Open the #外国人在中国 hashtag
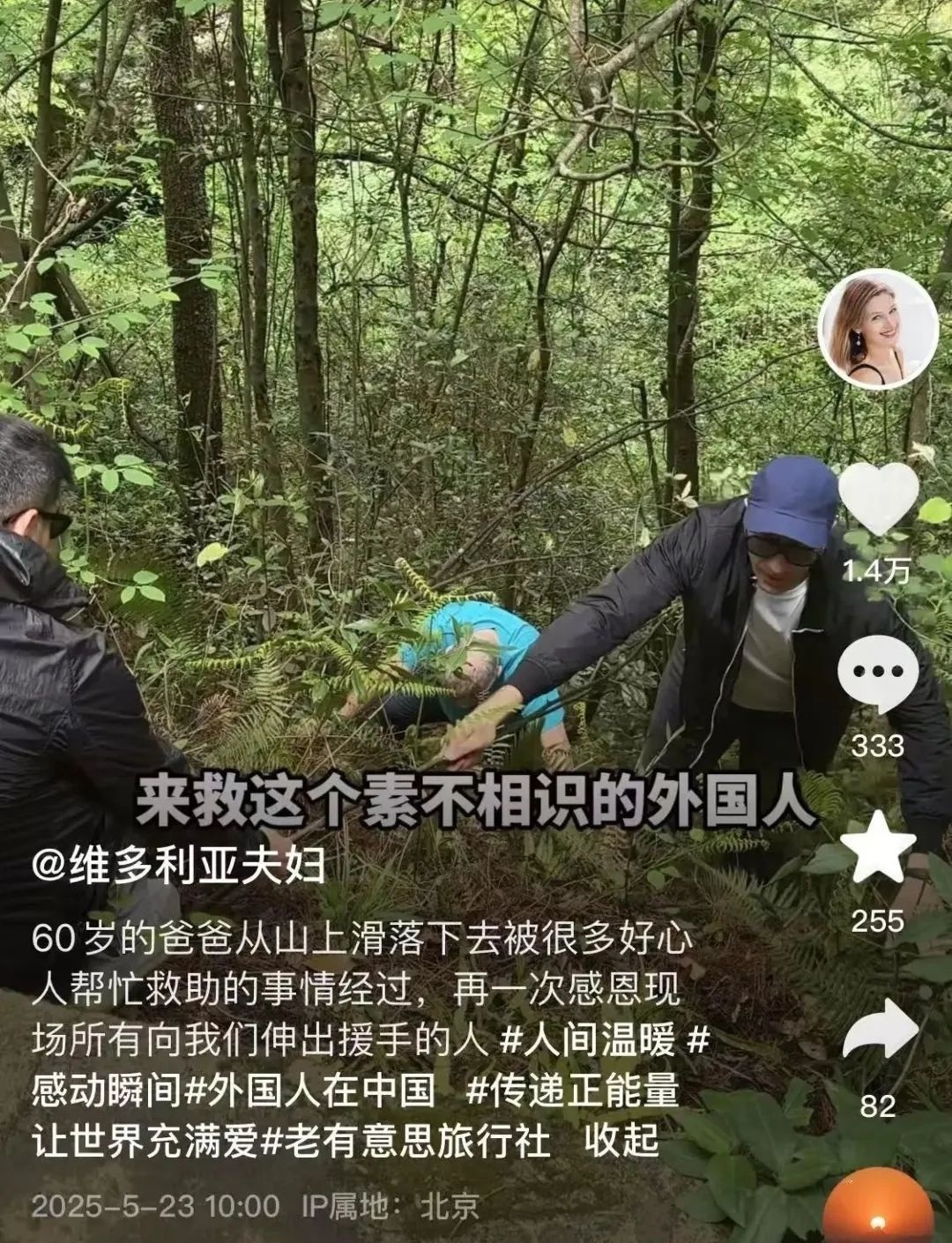Screen dimensions: 952x1243 (x=310, y=1090)
